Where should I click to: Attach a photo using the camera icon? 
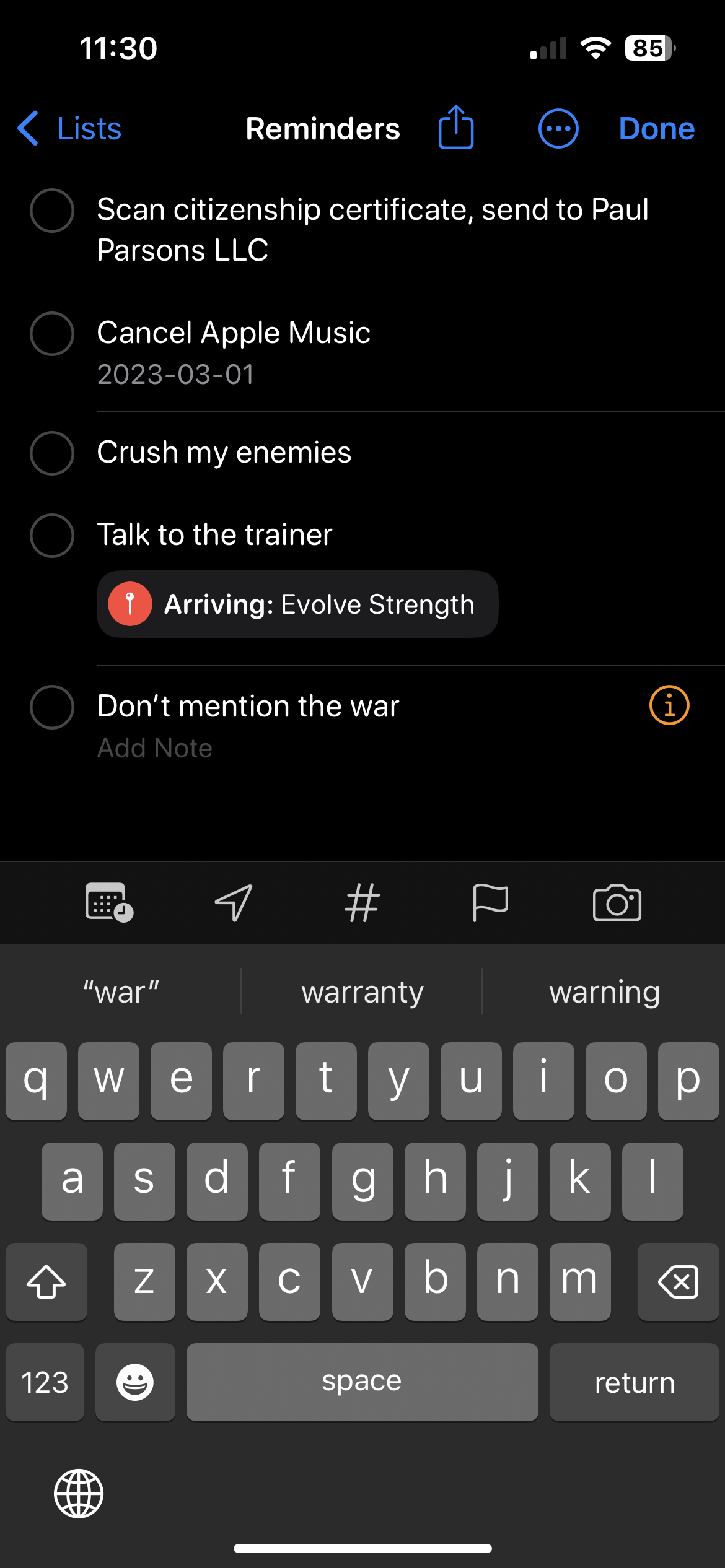(617, 903)
